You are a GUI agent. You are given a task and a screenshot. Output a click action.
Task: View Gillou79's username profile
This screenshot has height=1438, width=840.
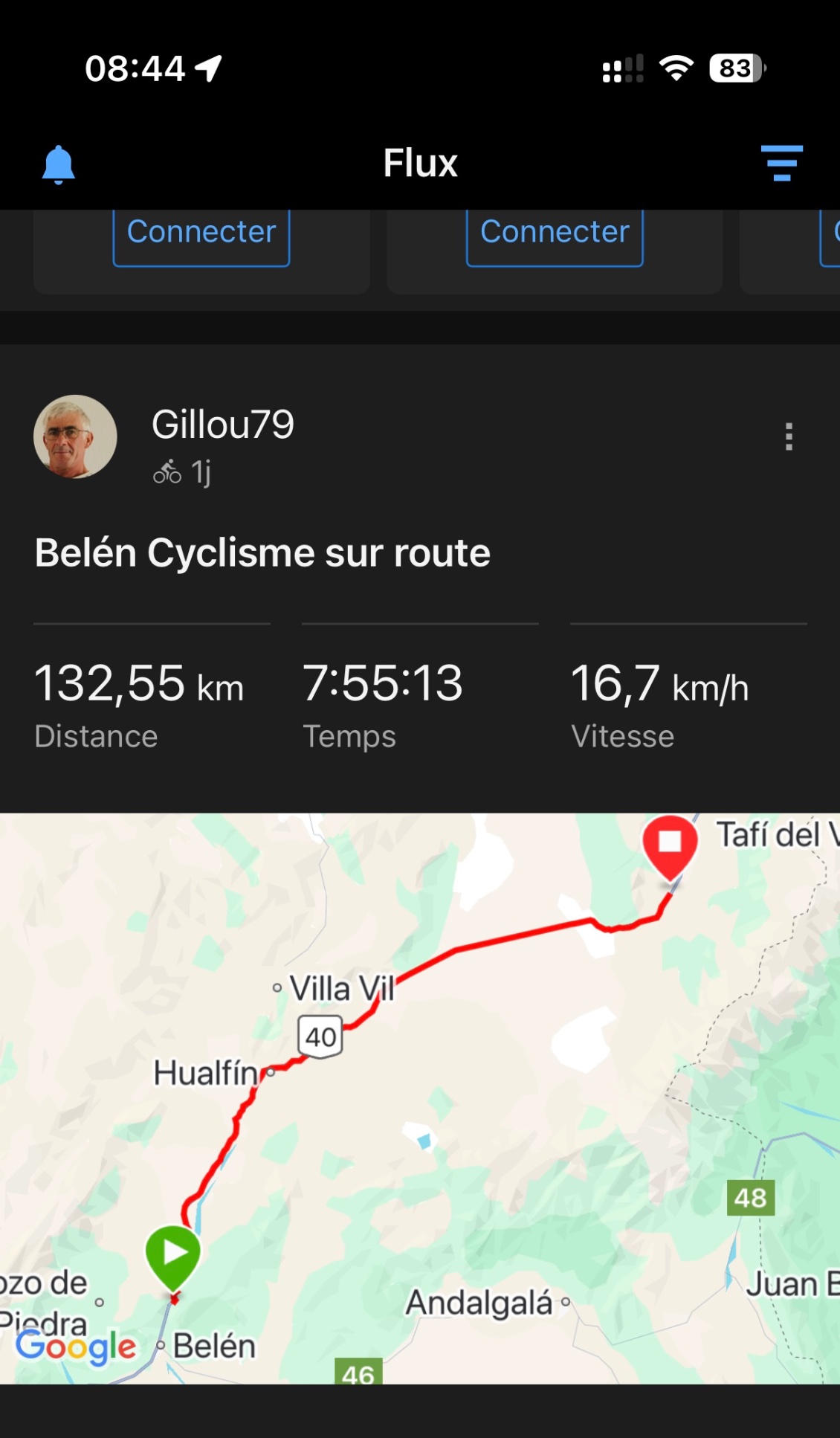click(x=223, y=425)
